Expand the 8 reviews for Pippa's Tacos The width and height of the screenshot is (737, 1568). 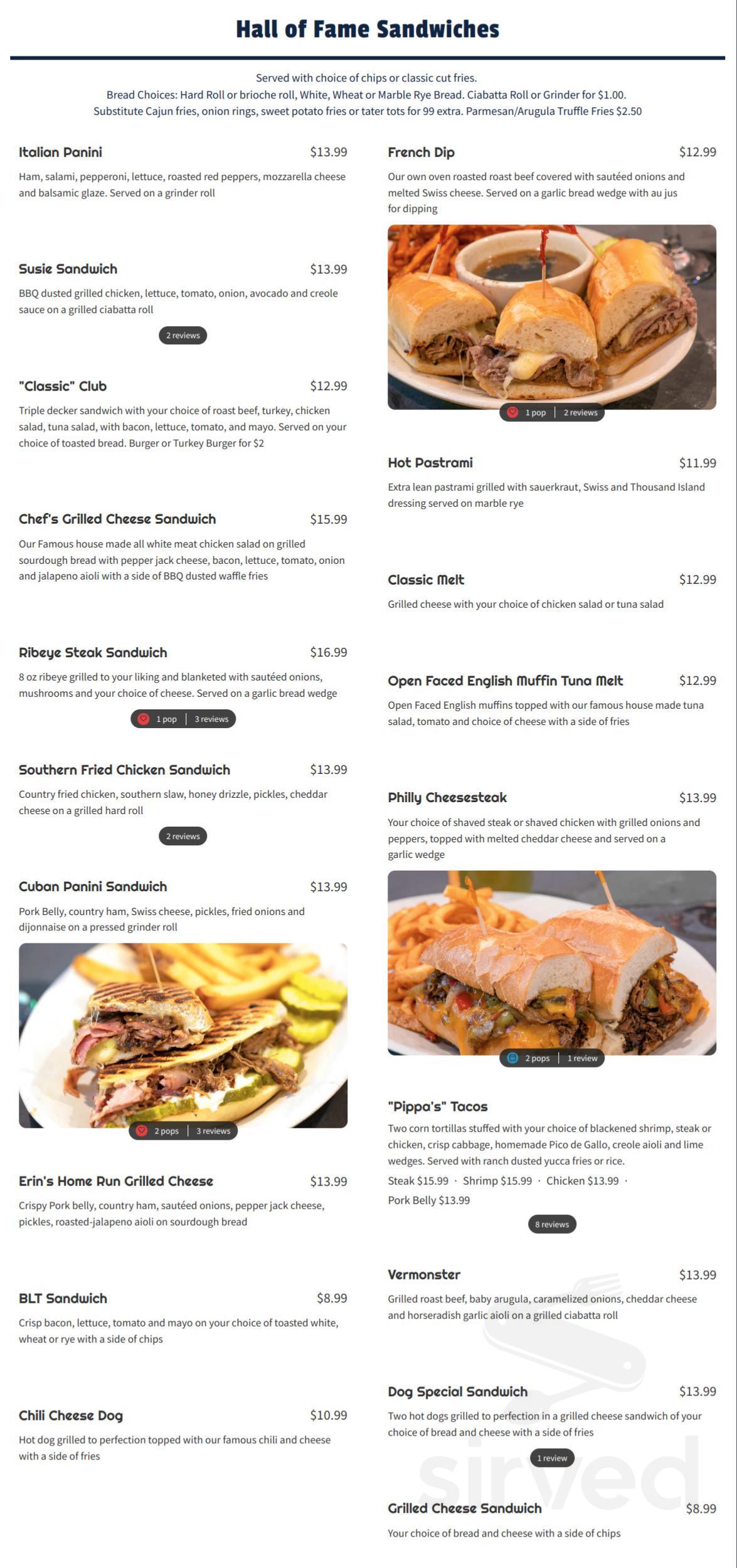[x=550, y=1224]
